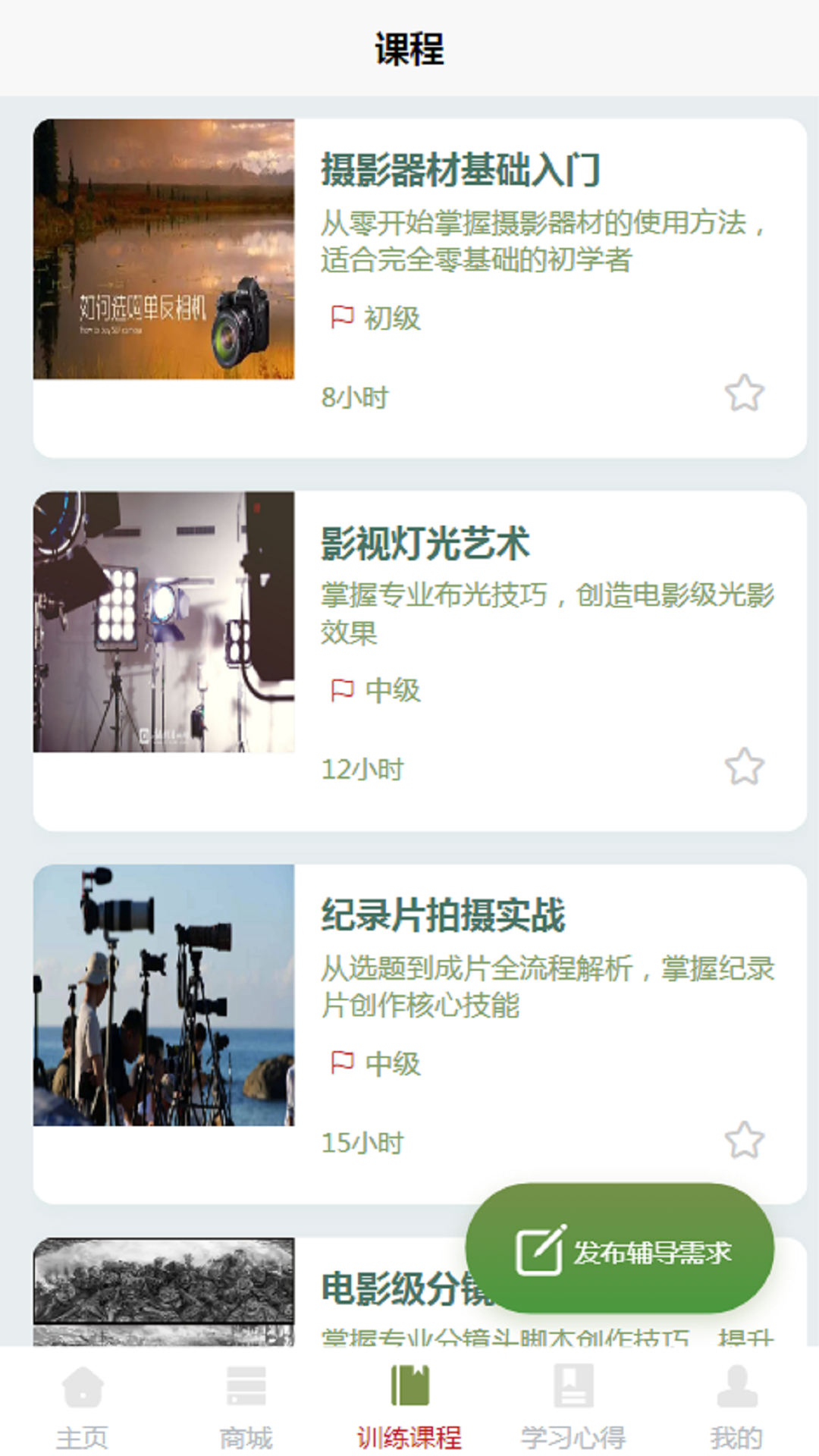Screen dimensions: 819x1456
Task: Star the 影视灯光艺术 course
Action: point(744,767)
